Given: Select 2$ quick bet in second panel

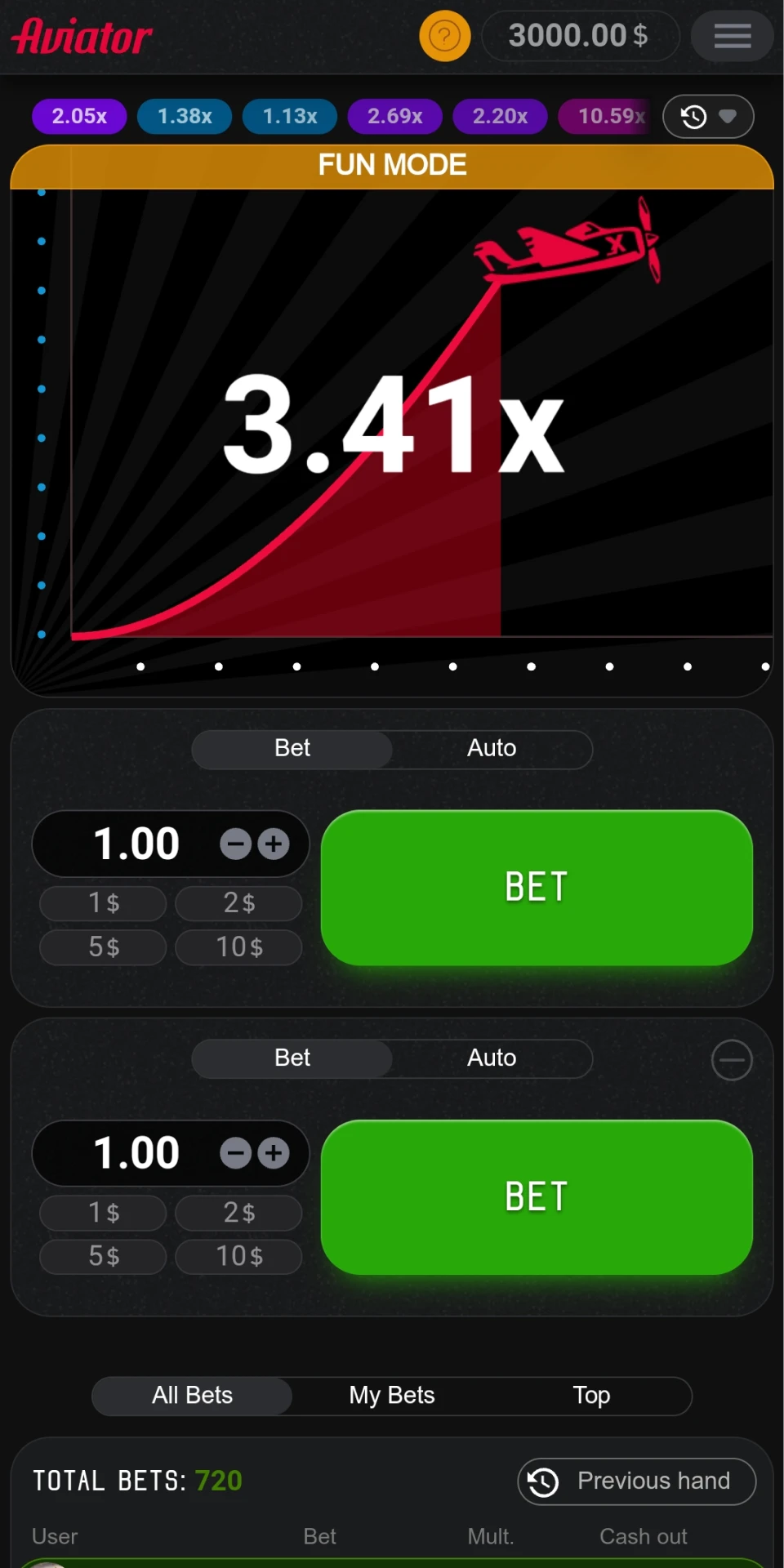Looking at the screenshot, I should tap(239, 1213).
